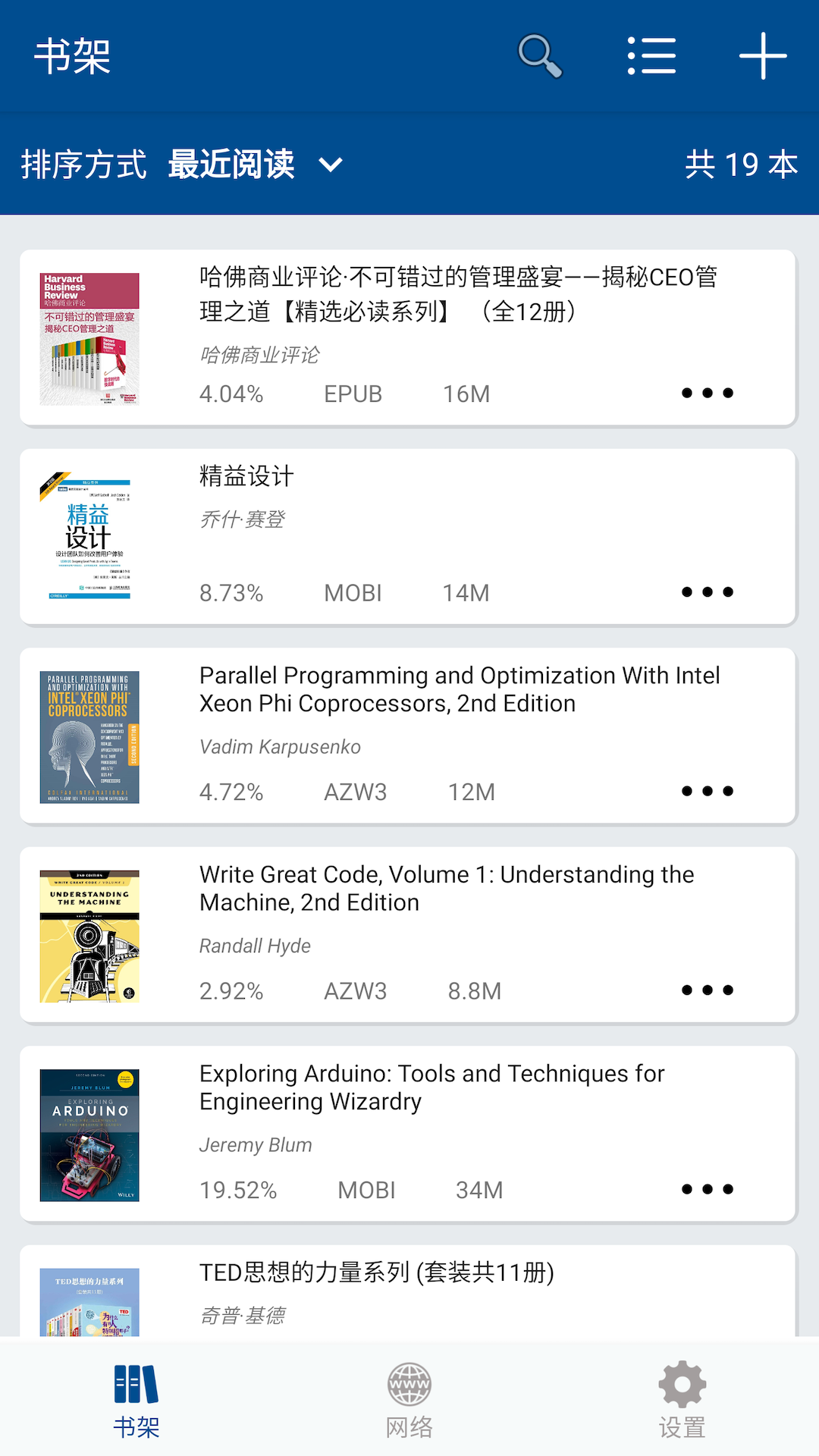Viewport: 819px width, 1456px height.
Task: Open more options for Write Great Code
Action: pos(708,990)
